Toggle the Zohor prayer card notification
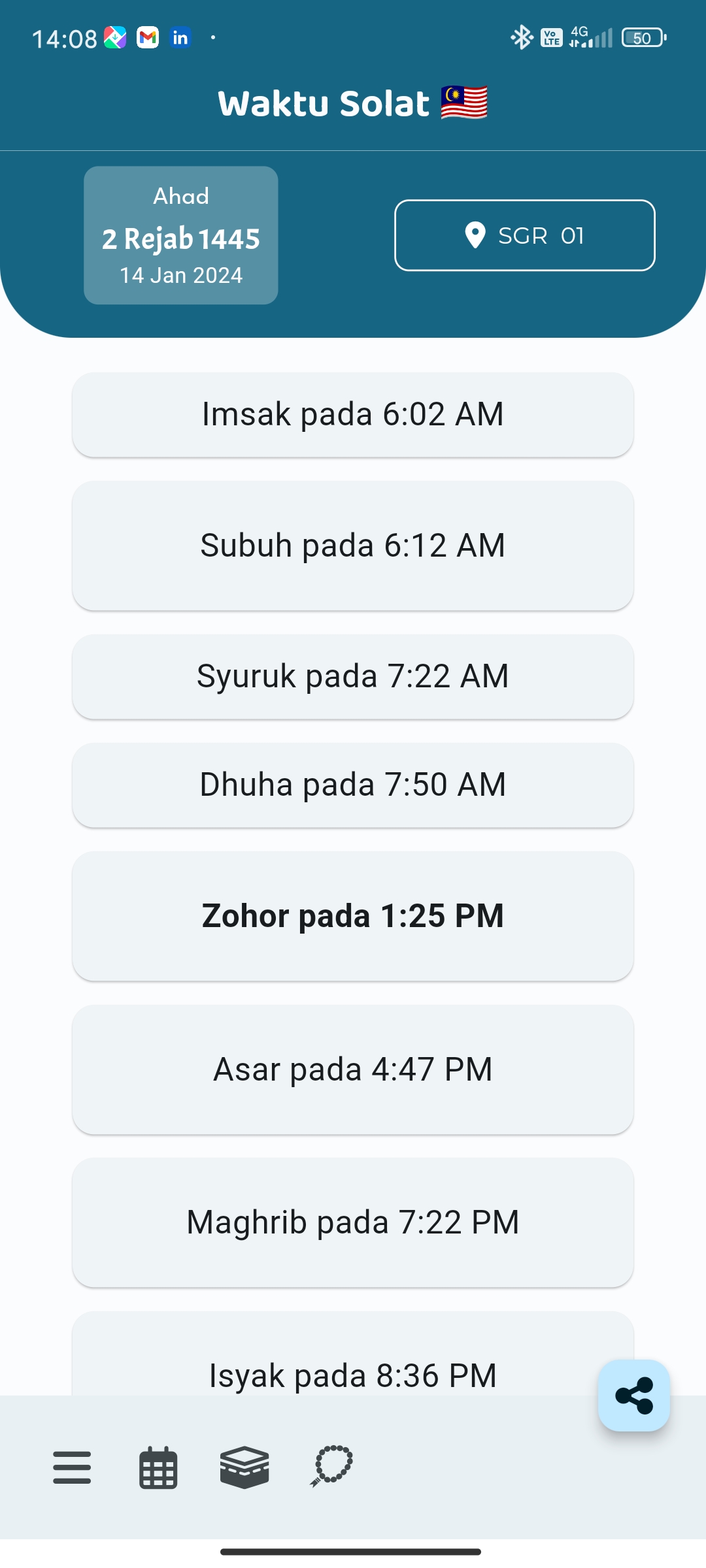Screen dimensions: 706x1568 (353, 915)
